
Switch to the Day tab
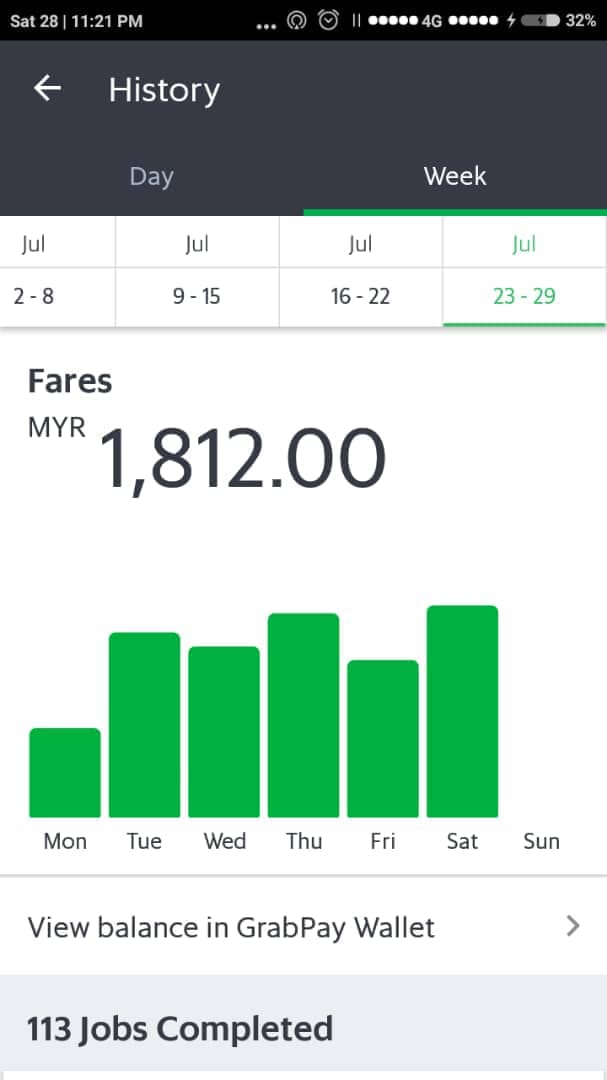point(152,177)
